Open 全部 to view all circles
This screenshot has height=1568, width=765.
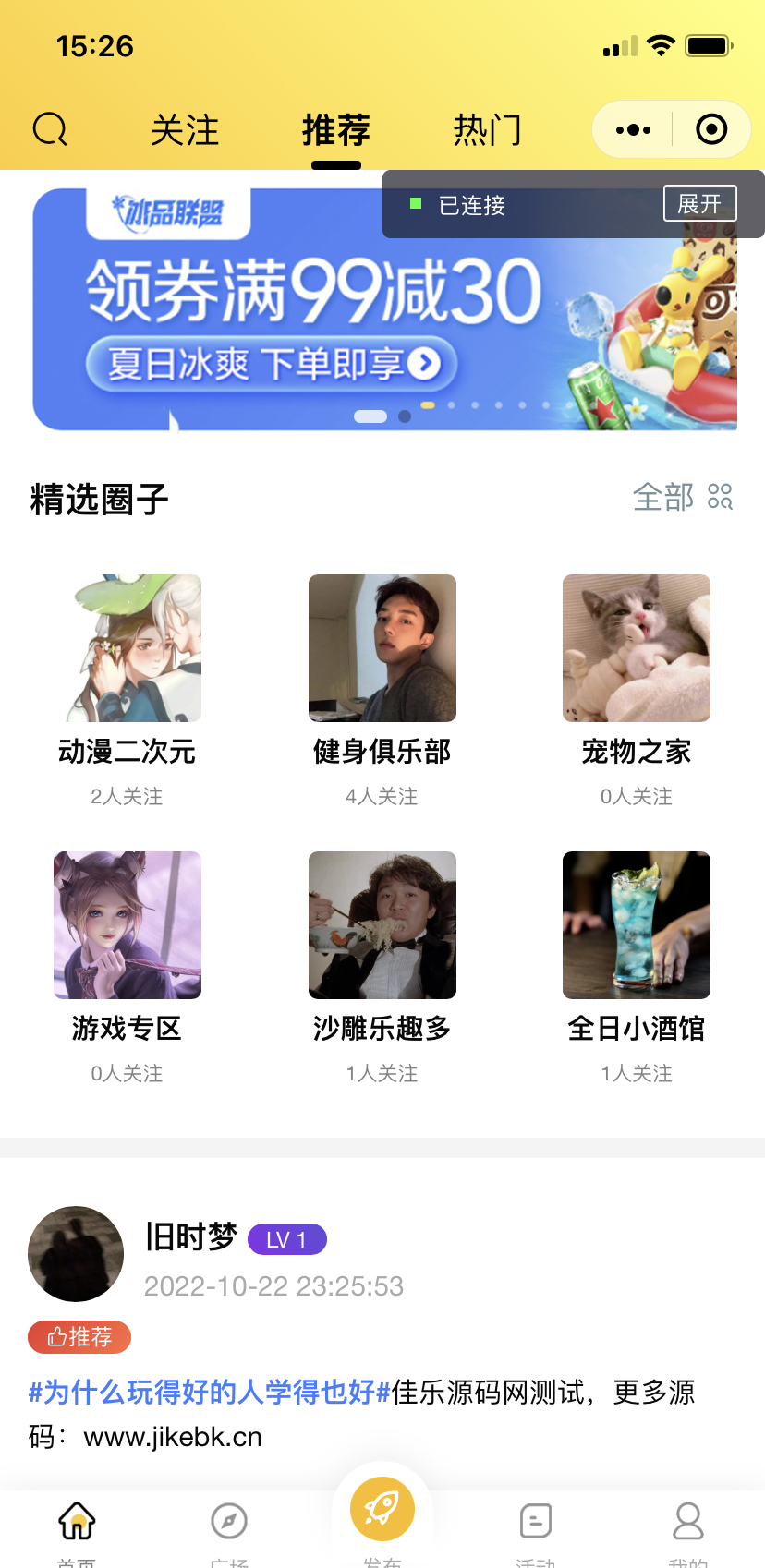pyautogui.click(x=663, y=497)
